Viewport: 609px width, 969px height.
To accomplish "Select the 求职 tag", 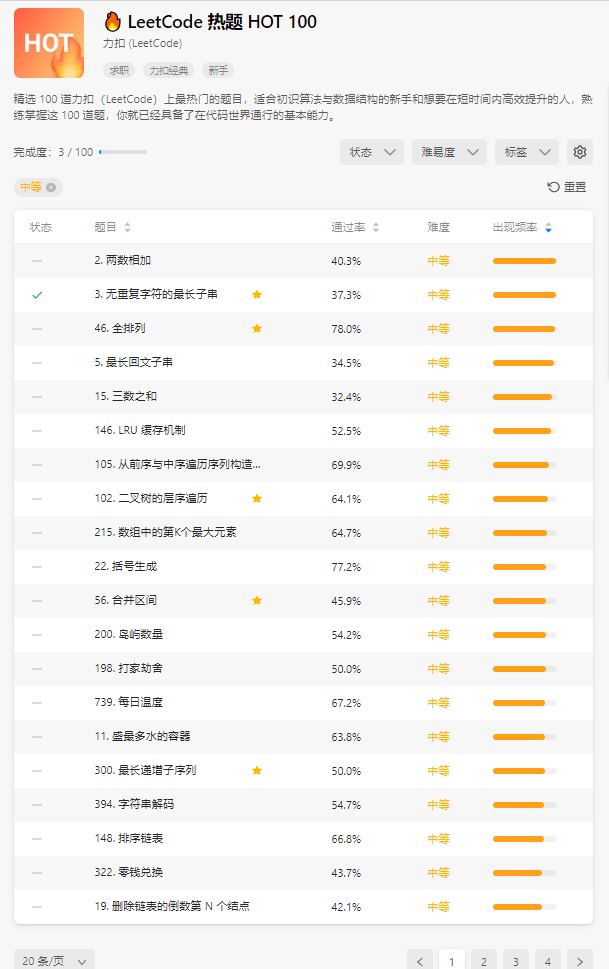I will (x=119, y=70).
